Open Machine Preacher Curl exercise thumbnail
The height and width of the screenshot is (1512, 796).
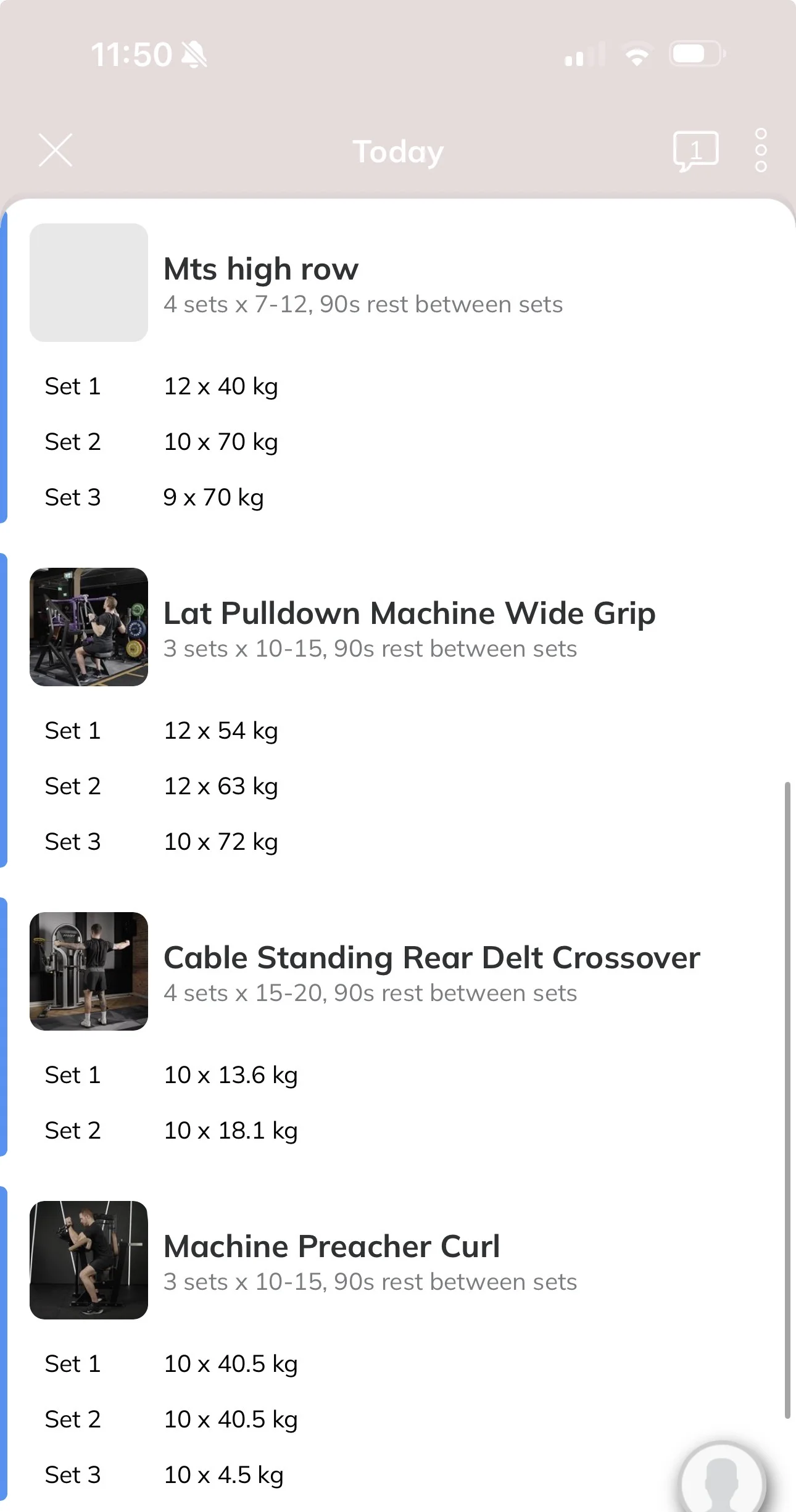click(x=89, y=1260)
